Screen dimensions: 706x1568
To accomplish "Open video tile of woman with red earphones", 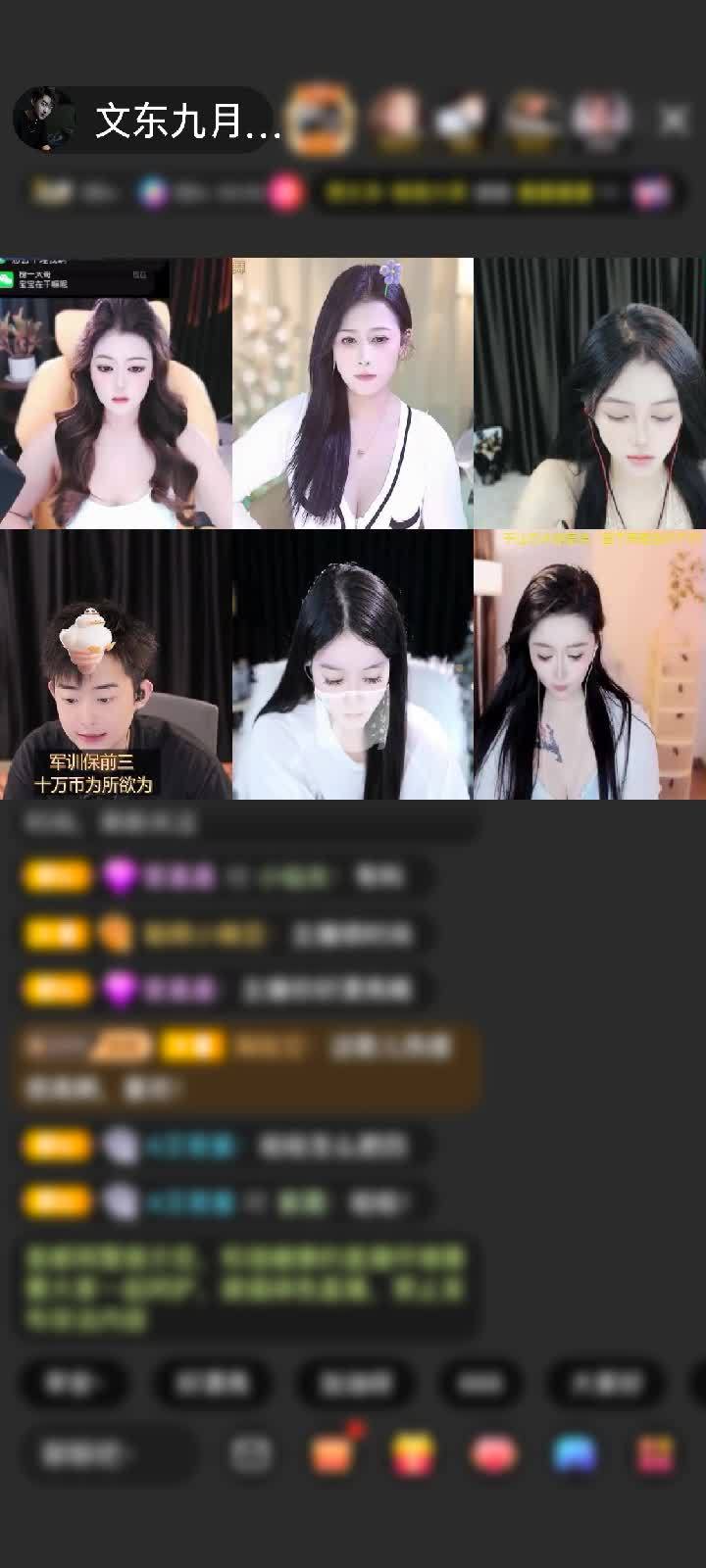I will tap(590, 394).
